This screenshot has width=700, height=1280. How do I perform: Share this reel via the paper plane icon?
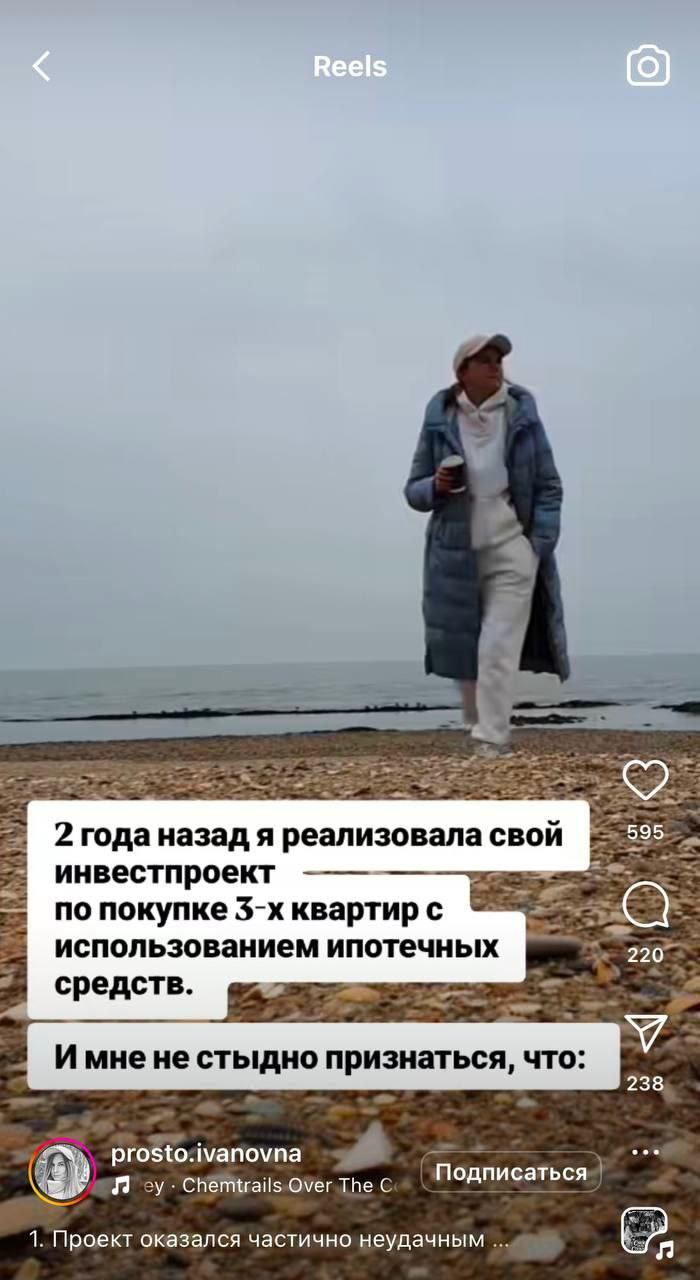(x=645, y=1033)
